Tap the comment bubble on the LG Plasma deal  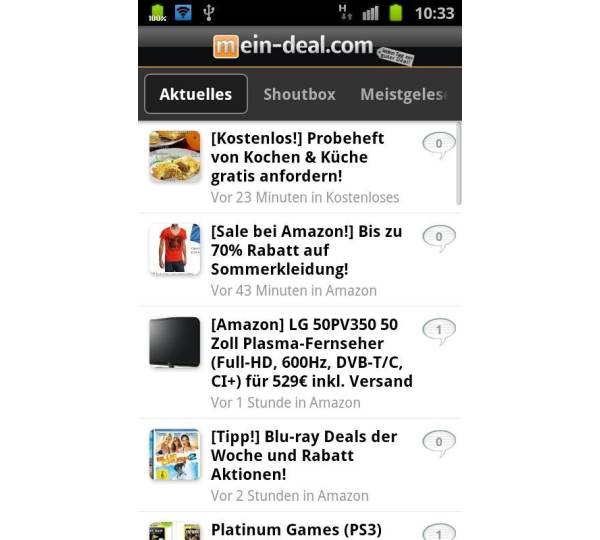pos(438,329)
